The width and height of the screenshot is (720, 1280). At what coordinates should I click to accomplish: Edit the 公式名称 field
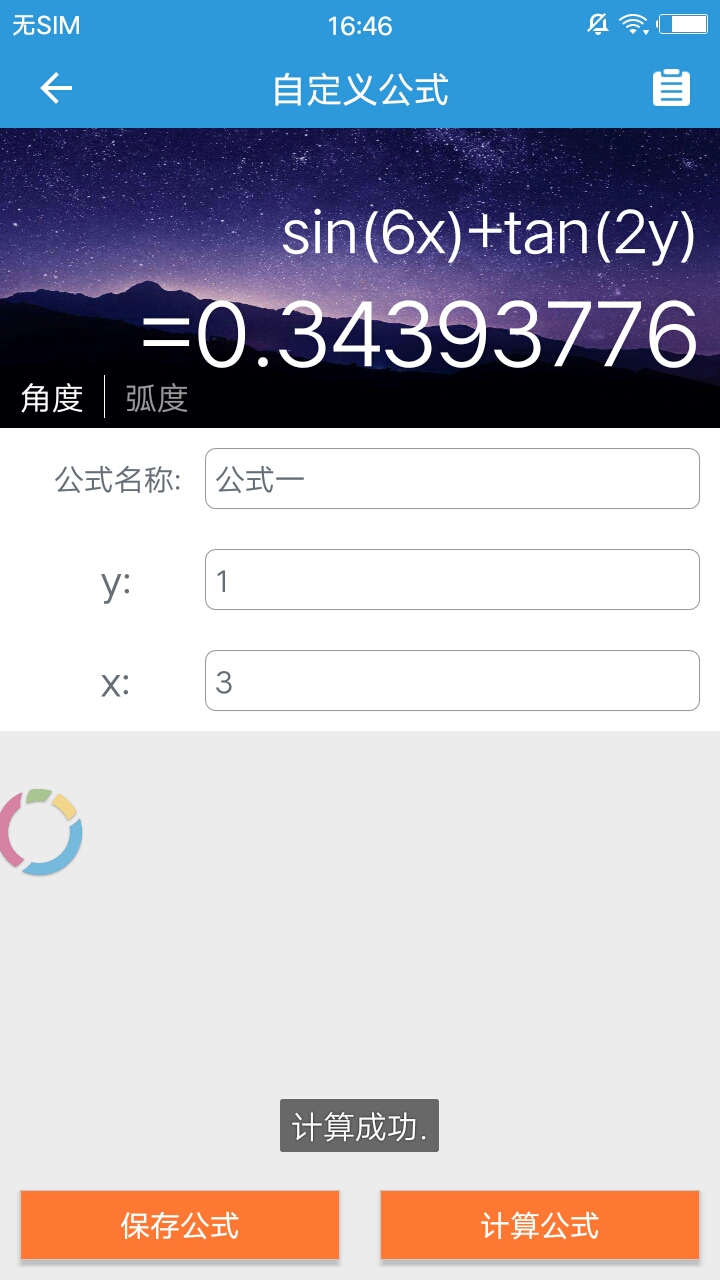[x=451, y=479]
